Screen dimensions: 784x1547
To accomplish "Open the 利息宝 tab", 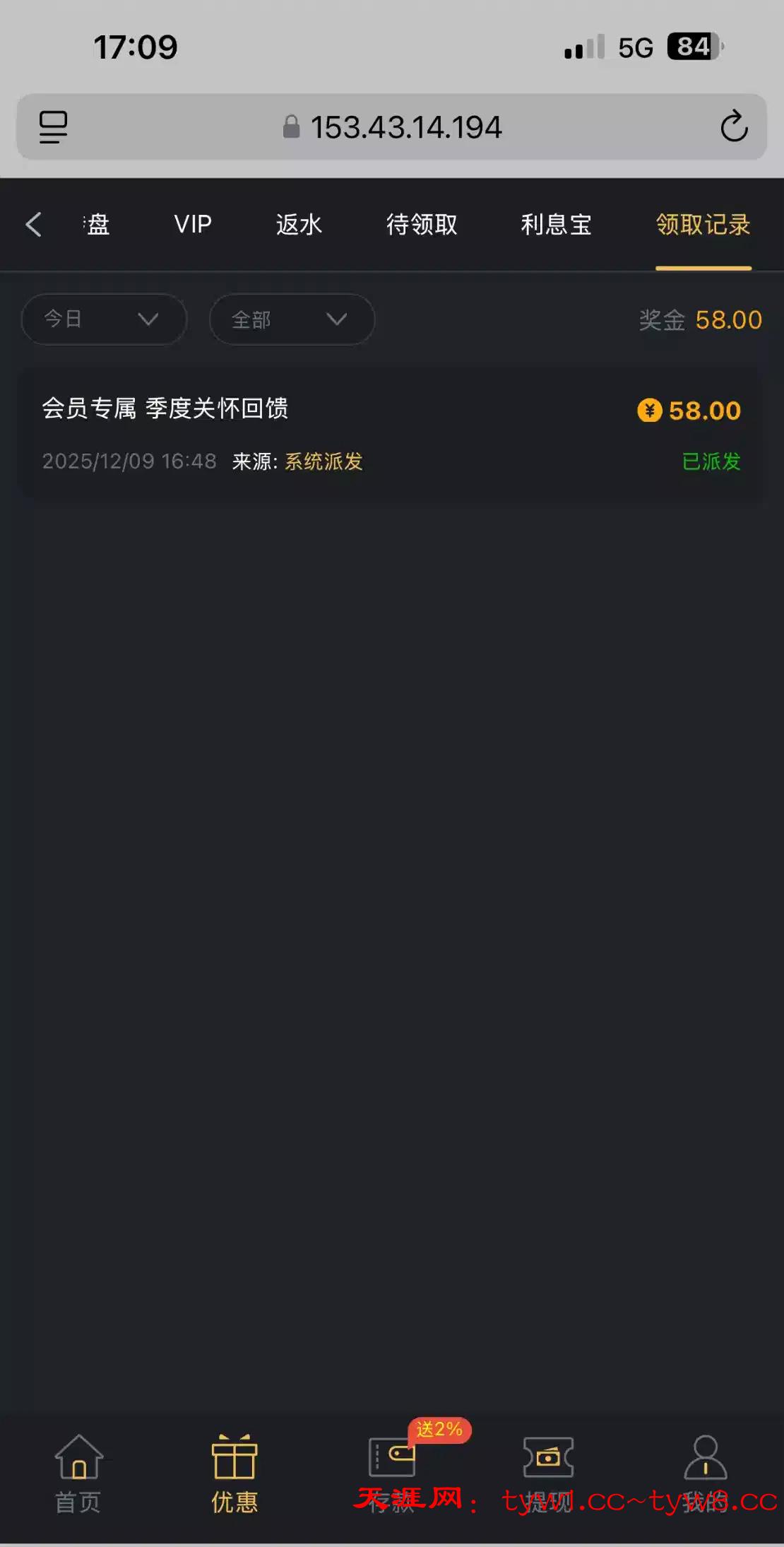I will [556, 225].
